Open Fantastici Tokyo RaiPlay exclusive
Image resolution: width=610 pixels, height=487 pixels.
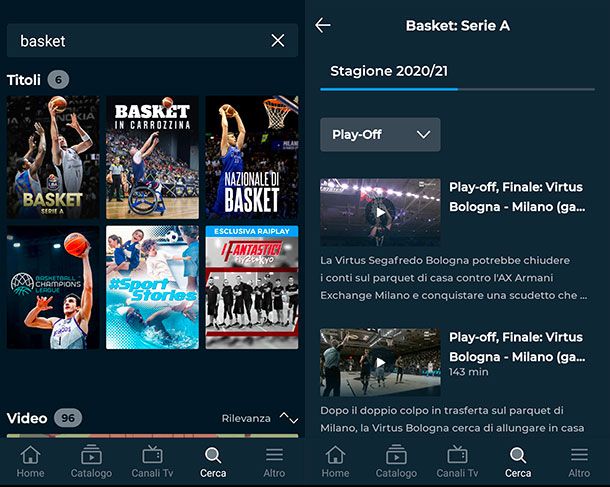click(x=252, y=287)
